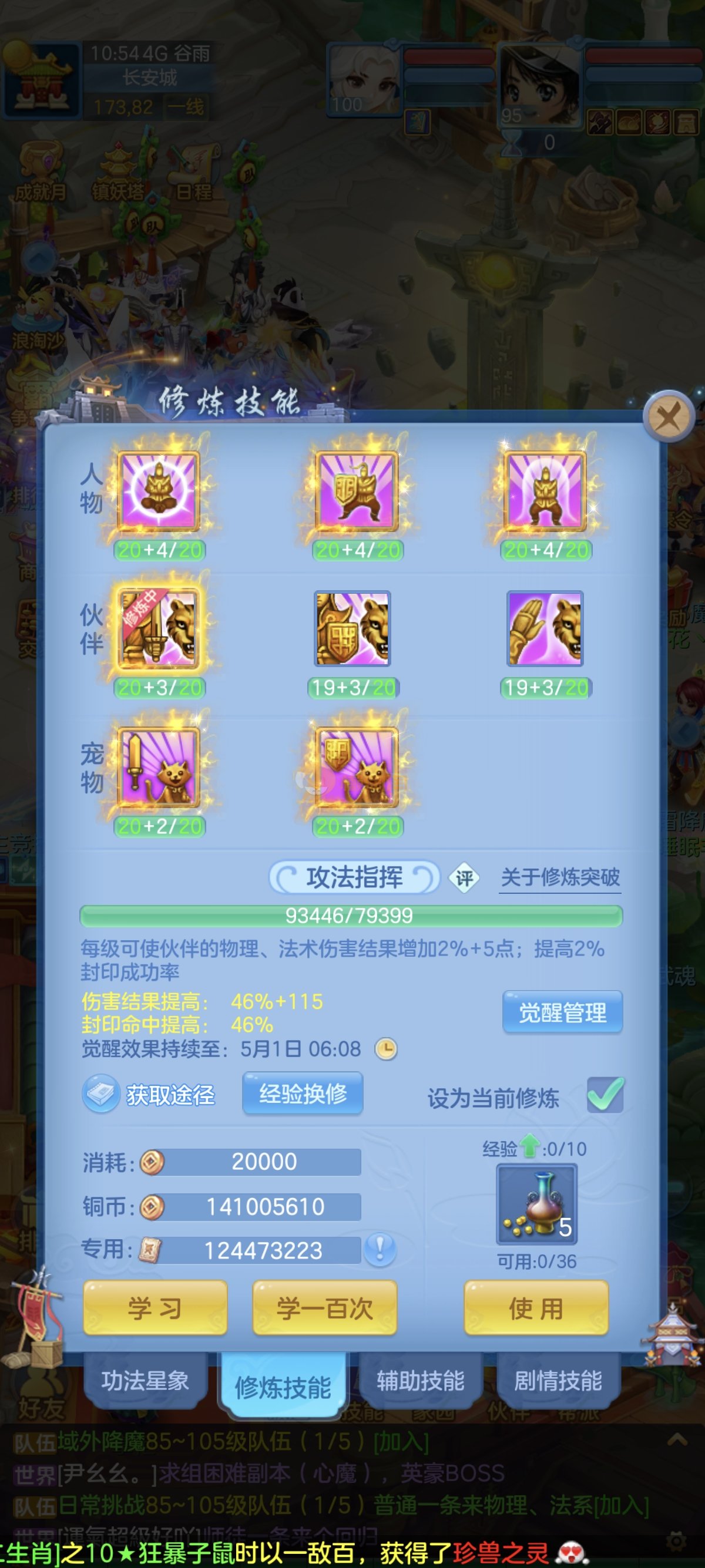Viewport: 705px width, 1568px height.
Task: Switch to 功法星象 tab
Action: coord(145,1381)
